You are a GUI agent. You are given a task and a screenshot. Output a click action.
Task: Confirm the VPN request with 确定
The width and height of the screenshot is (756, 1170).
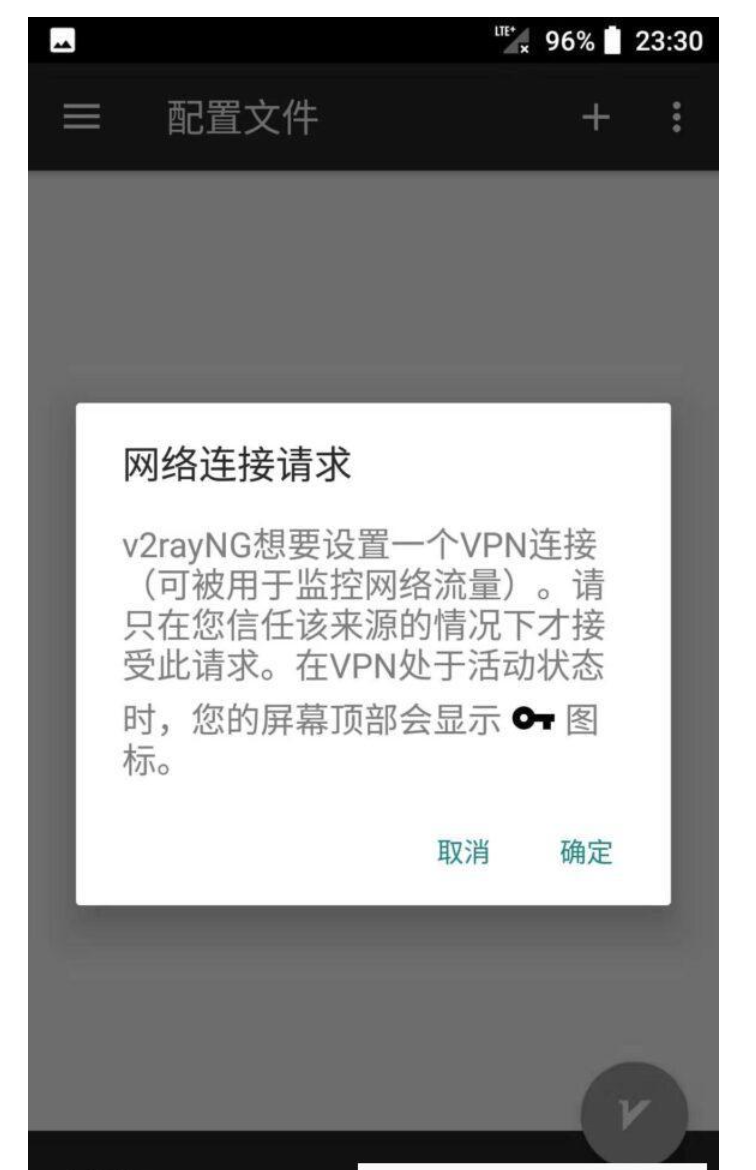click(x=585, y=852)
